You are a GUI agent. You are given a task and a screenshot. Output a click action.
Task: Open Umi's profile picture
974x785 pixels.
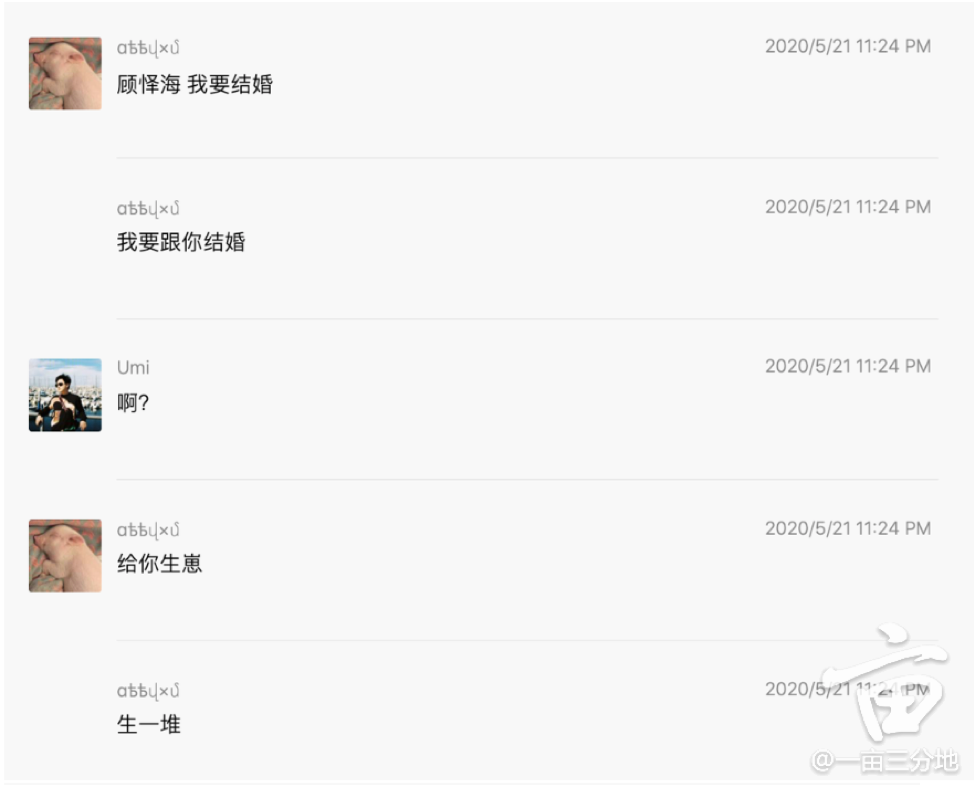[x=65, y=395]
